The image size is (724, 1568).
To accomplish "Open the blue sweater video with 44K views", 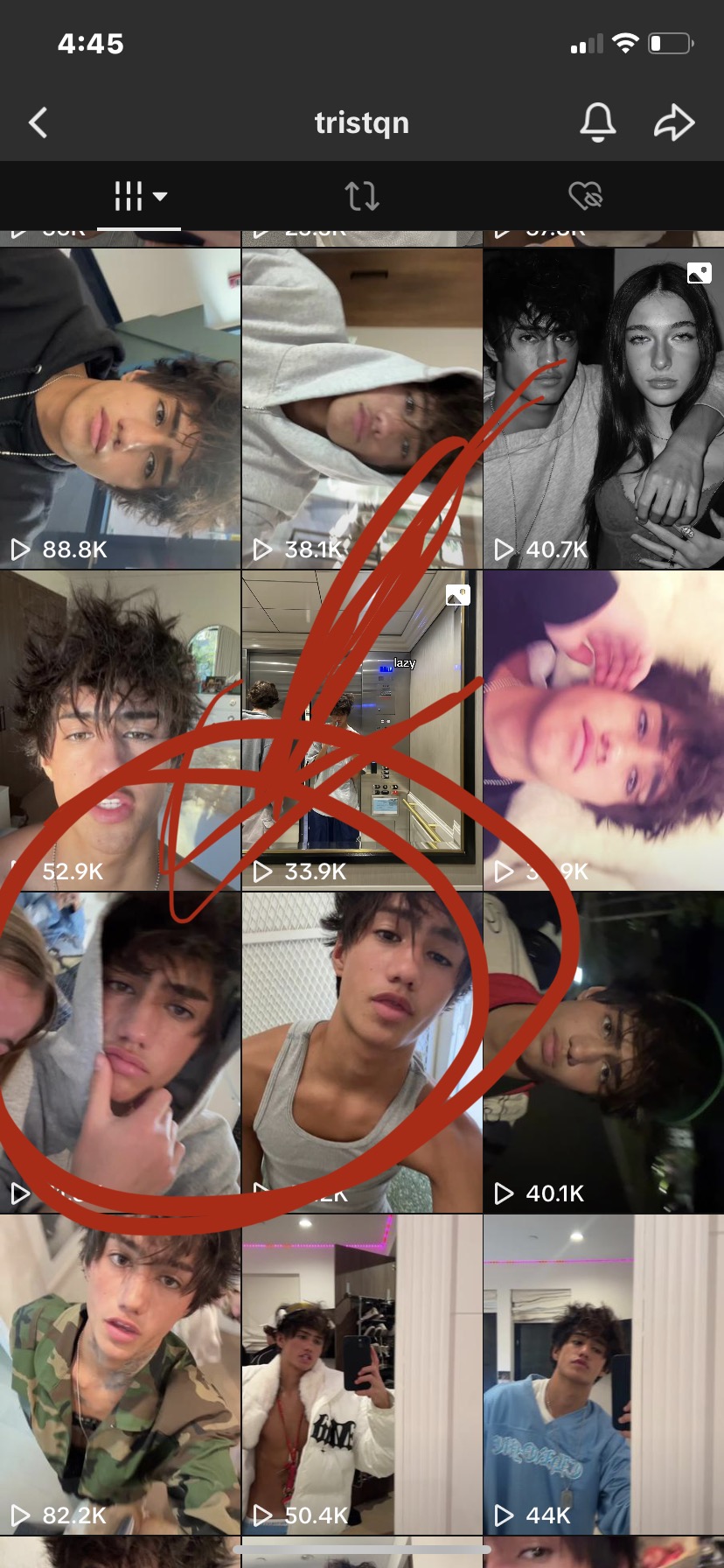I will click(603, 1374).
